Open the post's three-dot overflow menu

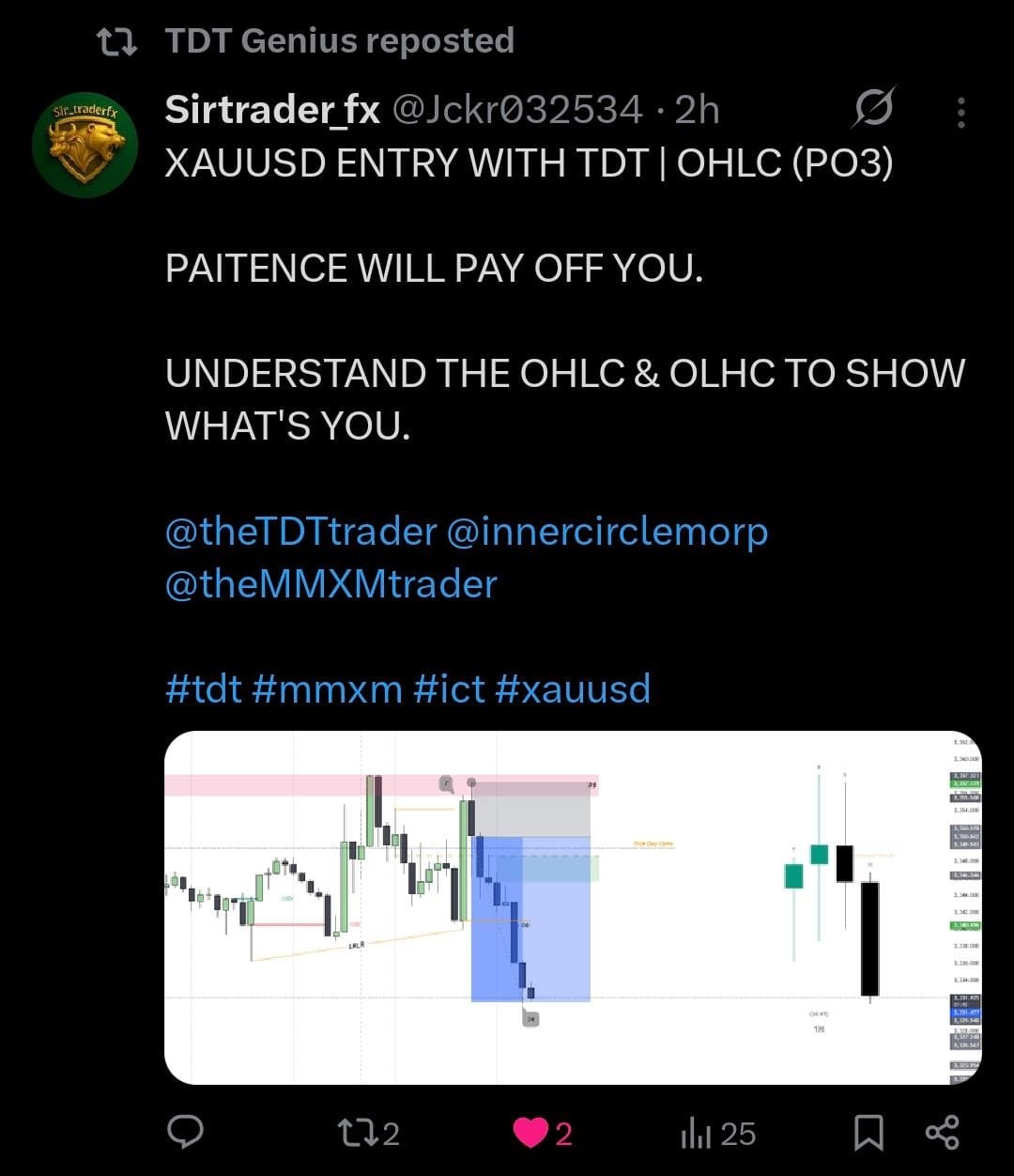[960, 112]
